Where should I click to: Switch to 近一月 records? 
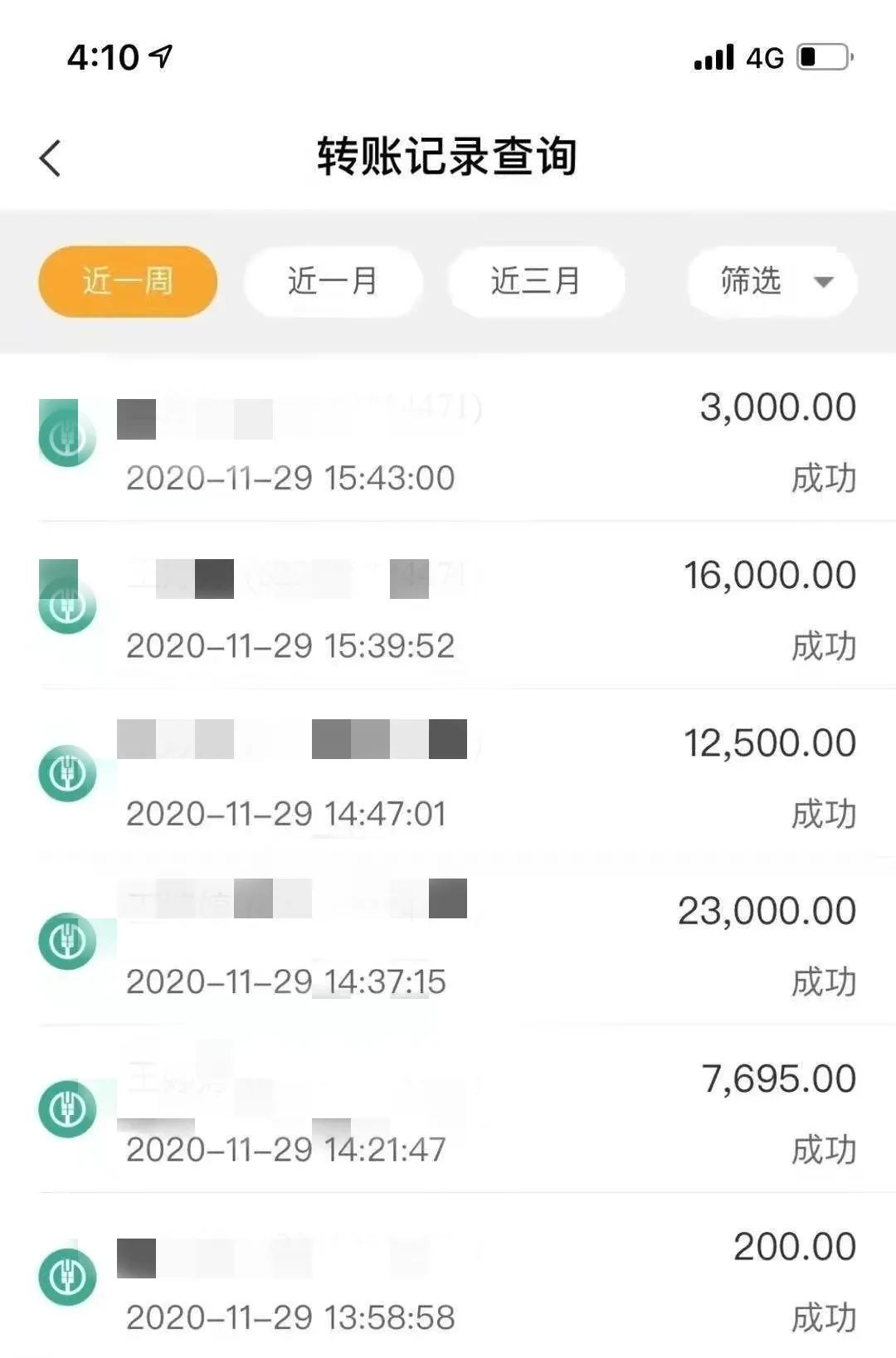(333, 281)
